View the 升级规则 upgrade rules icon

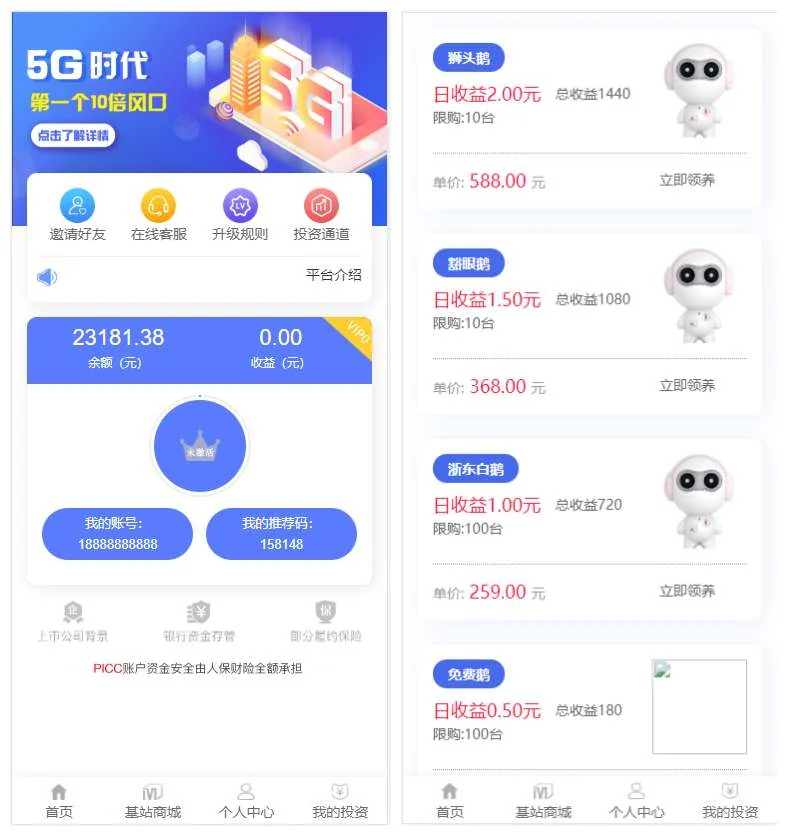click(239, 207)
